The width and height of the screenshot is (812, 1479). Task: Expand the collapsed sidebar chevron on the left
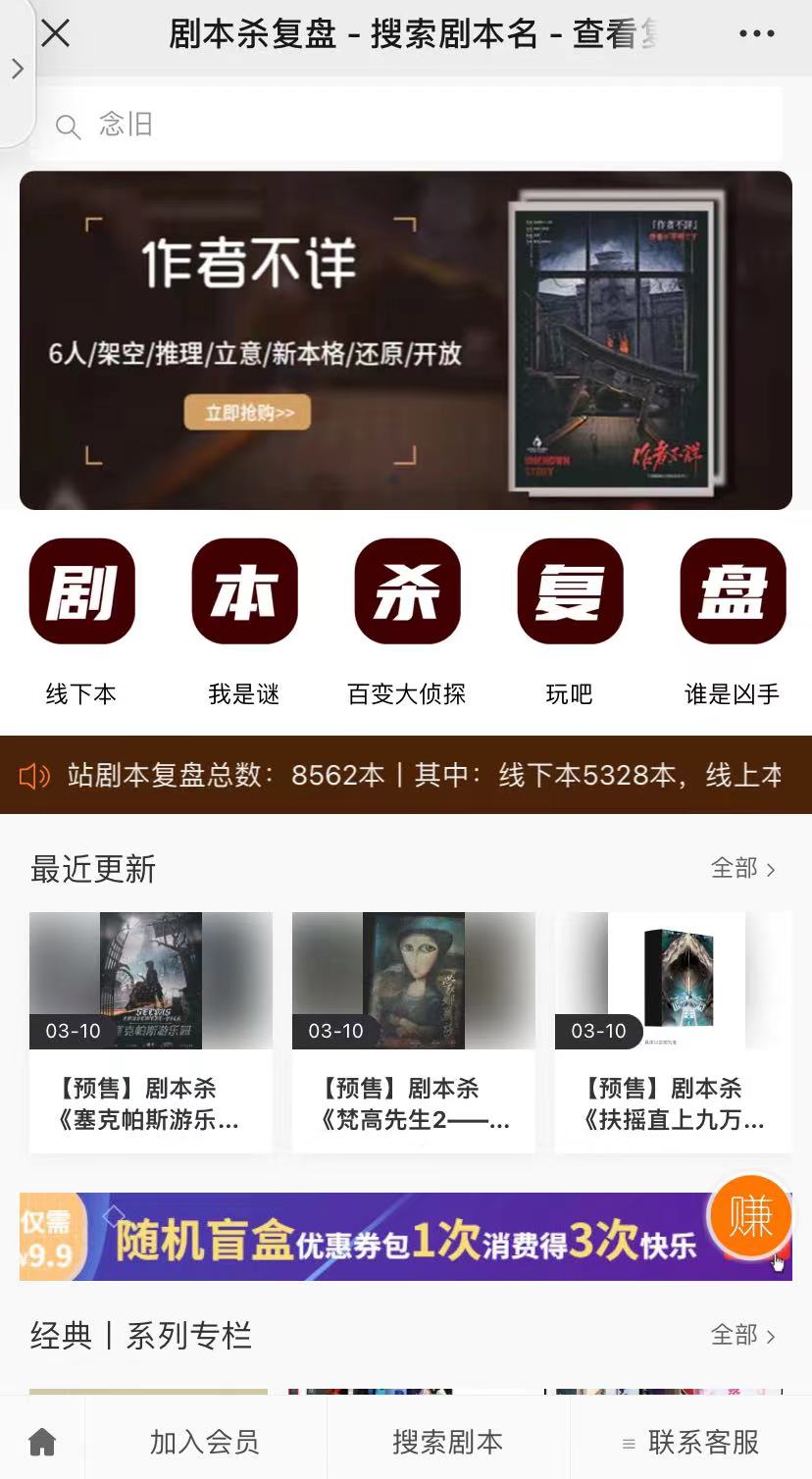tap(18, 69)
